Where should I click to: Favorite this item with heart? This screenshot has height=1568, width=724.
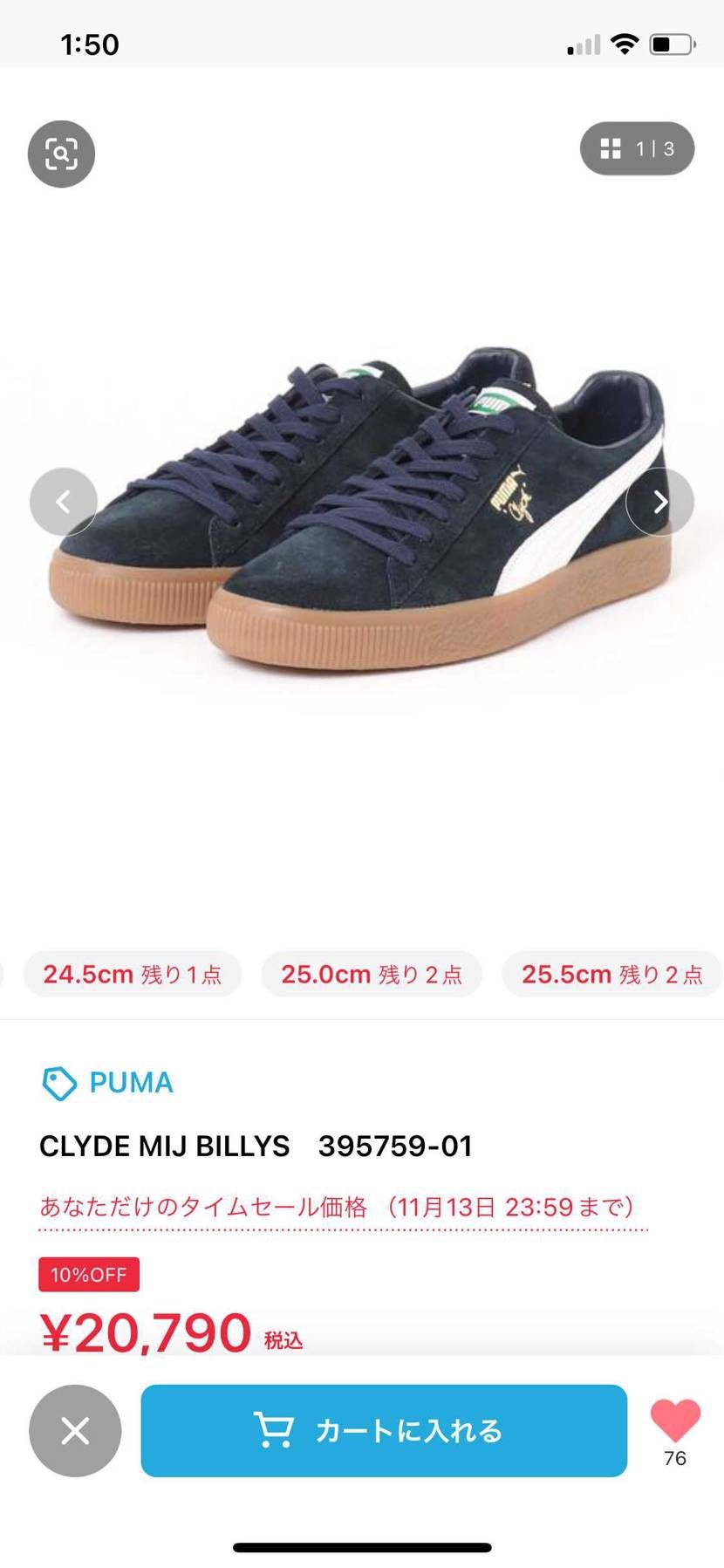[675, 1421]
